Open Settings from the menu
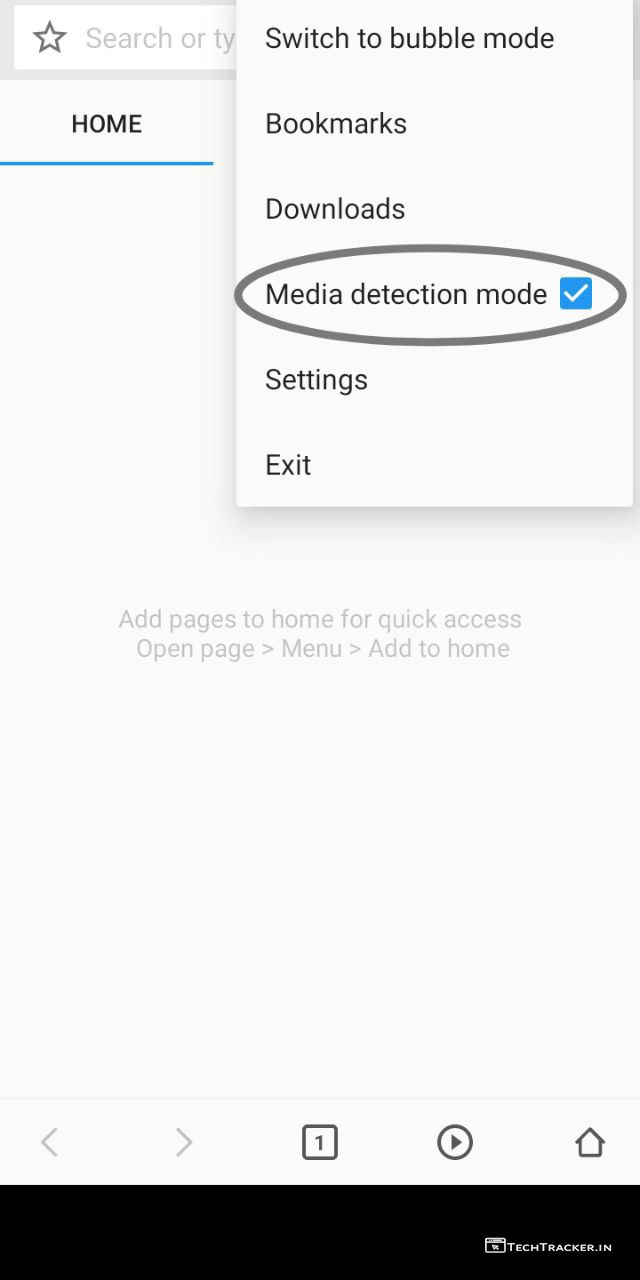Image resolution: width=640 pixels, height=1280 pixels. [x=316, y=380]
